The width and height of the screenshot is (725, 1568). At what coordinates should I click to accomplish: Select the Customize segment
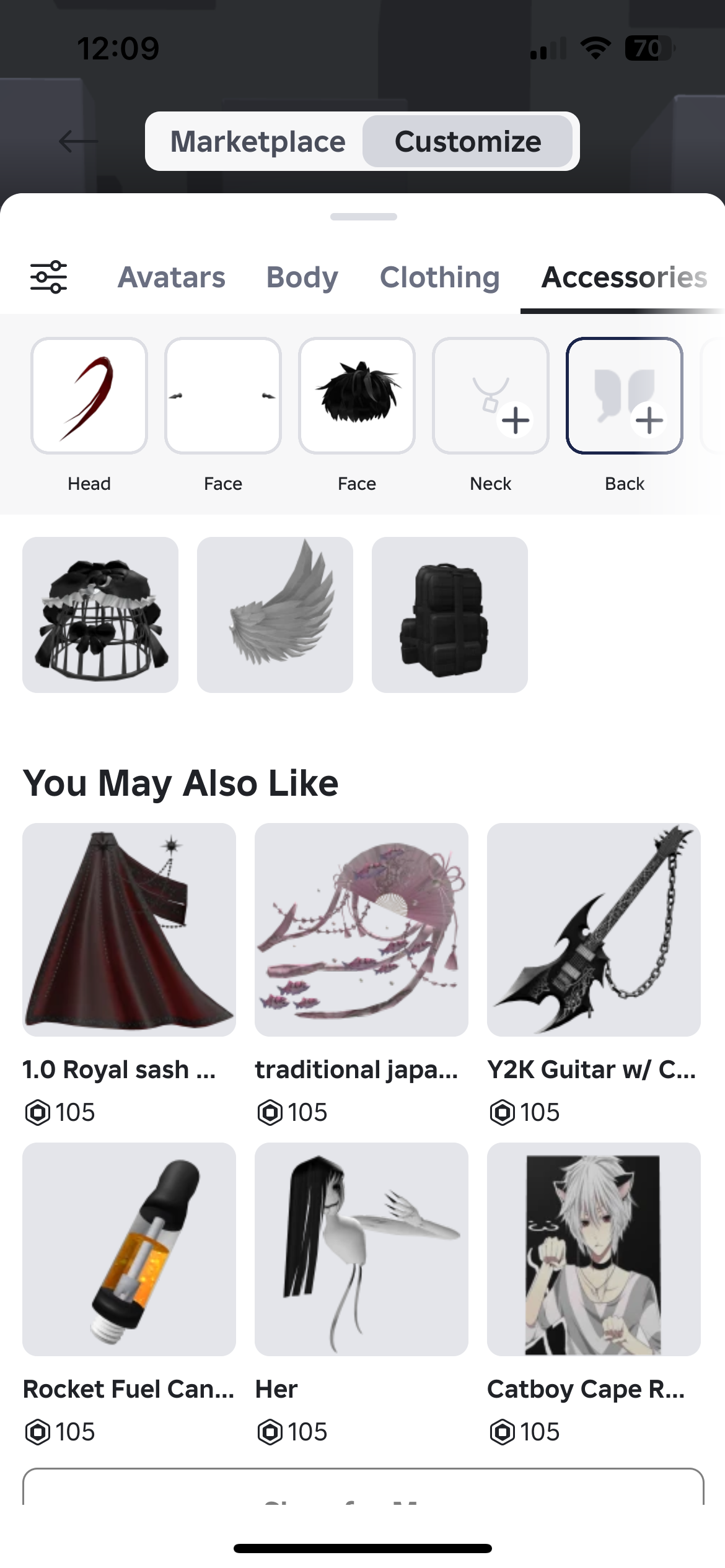pyautogui.click(x=468, y=142)
